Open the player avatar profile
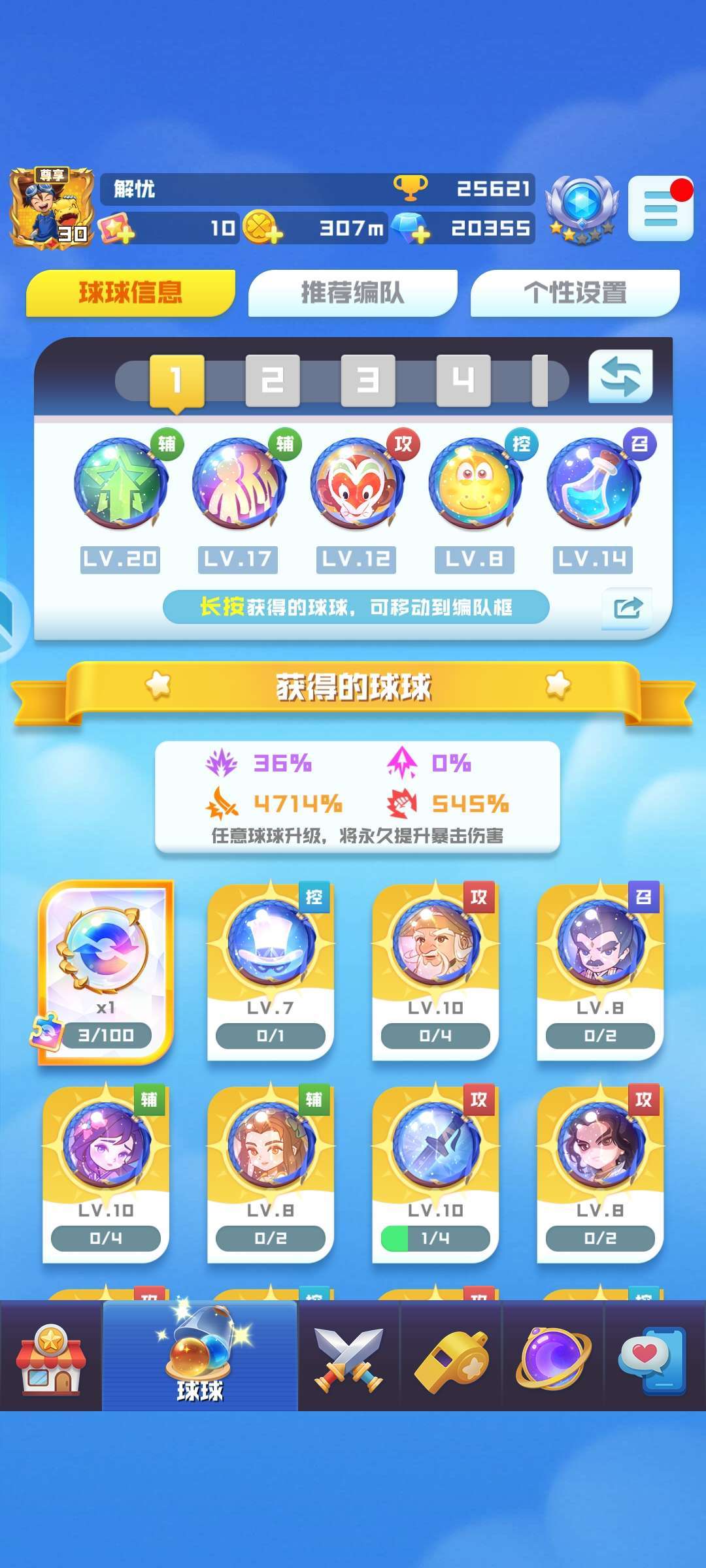 (x=52, y=207)
